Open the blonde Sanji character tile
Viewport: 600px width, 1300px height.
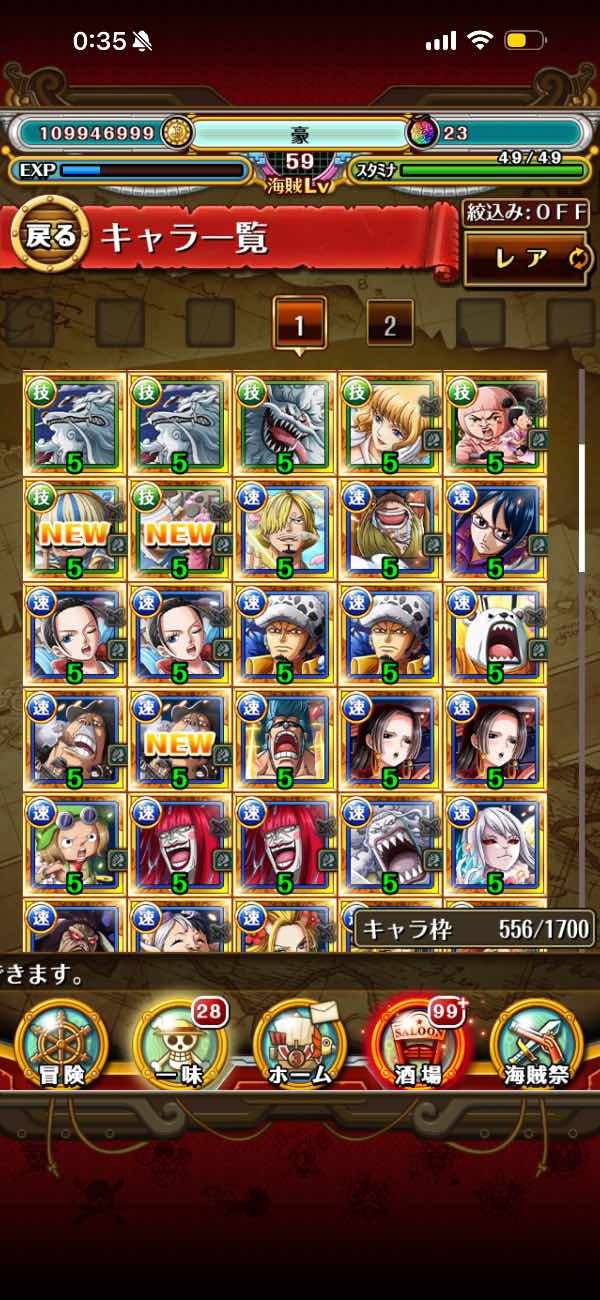[285, 530]
